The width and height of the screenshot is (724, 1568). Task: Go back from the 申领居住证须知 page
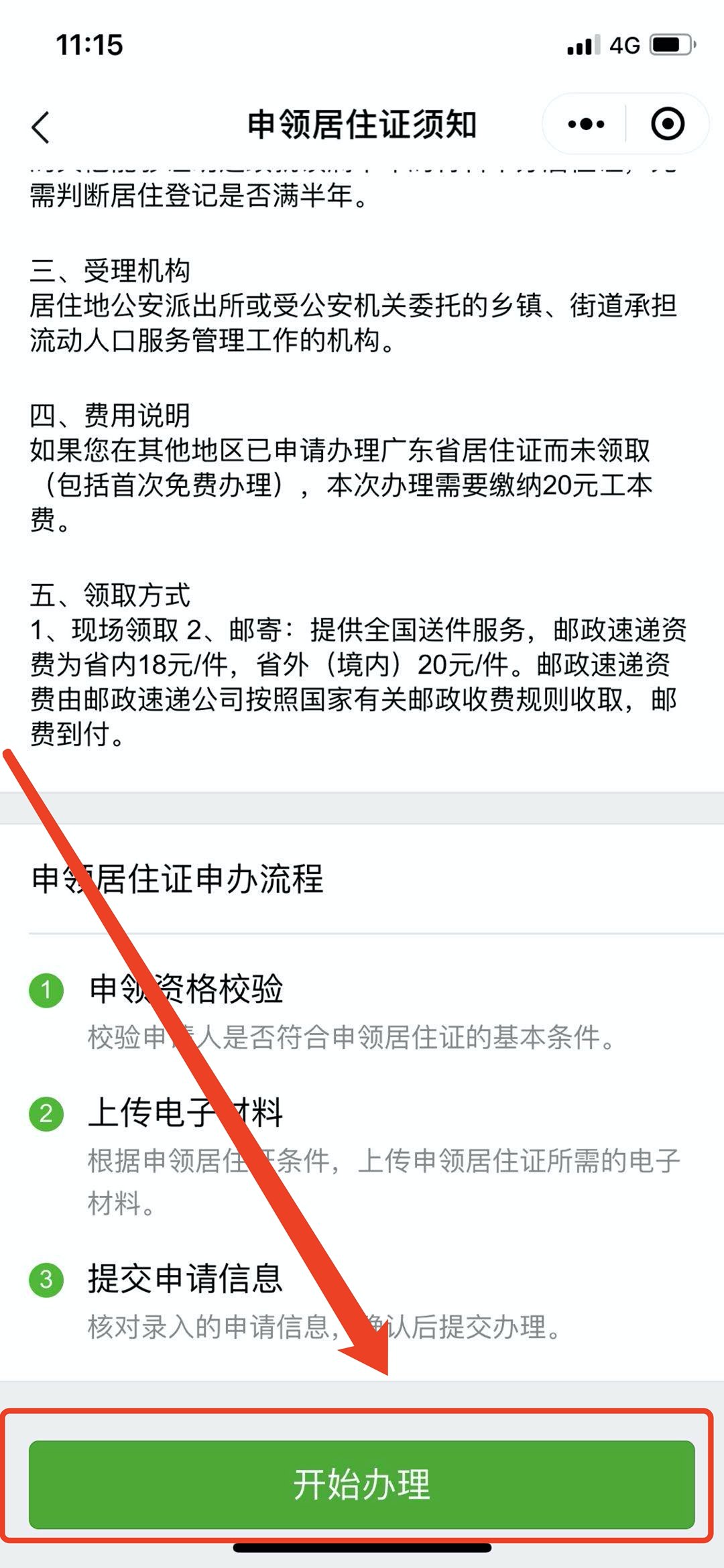[41, 126]
